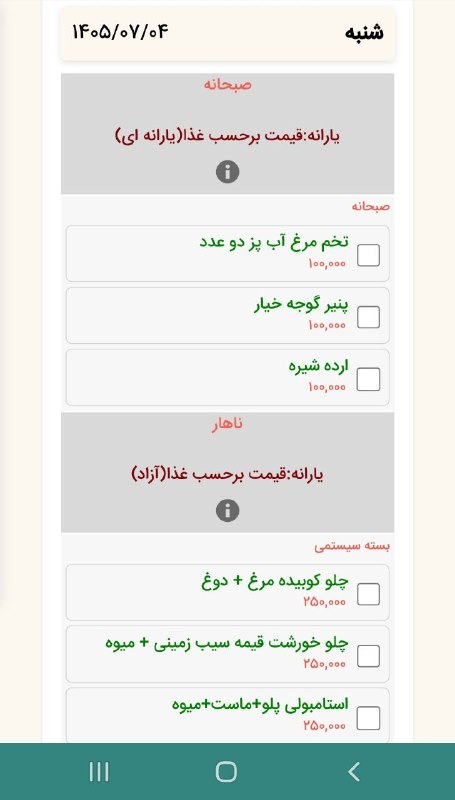Screen dimensions: 455x800
Task: Tap the system home button
Action: click(x=226, y=771)
